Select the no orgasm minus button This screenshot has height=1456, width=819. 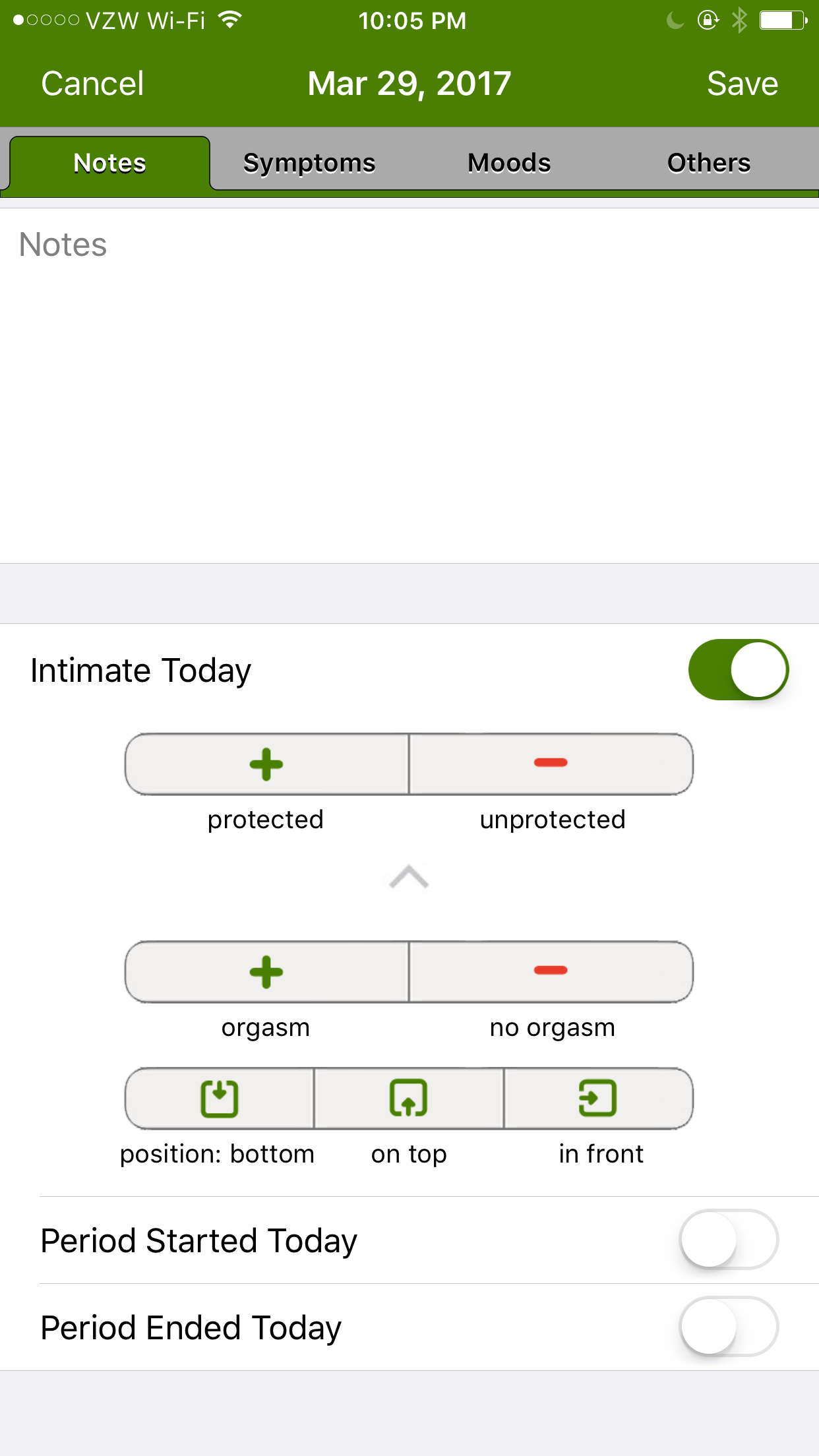(x=551, y=972)
